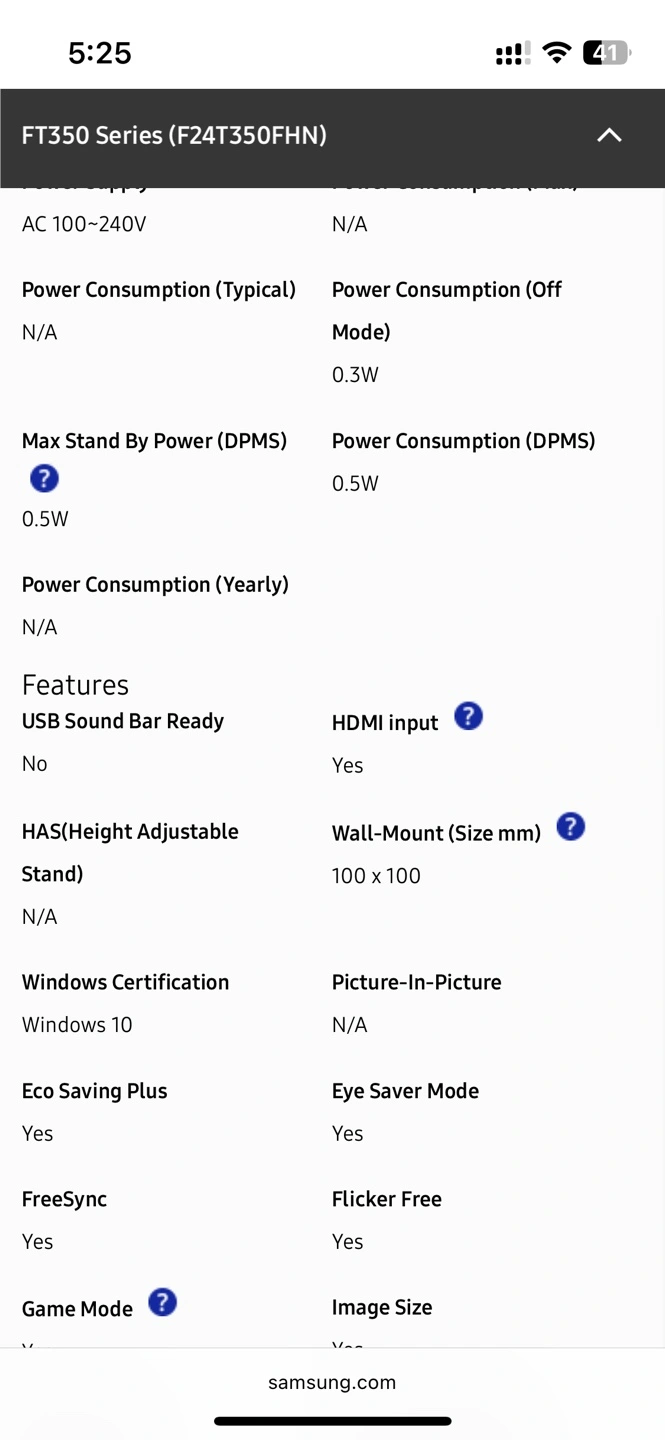This screenshot has width=665, height=1440.
Task: Tap the Wall-Mount size help icon
Action: 570,827
